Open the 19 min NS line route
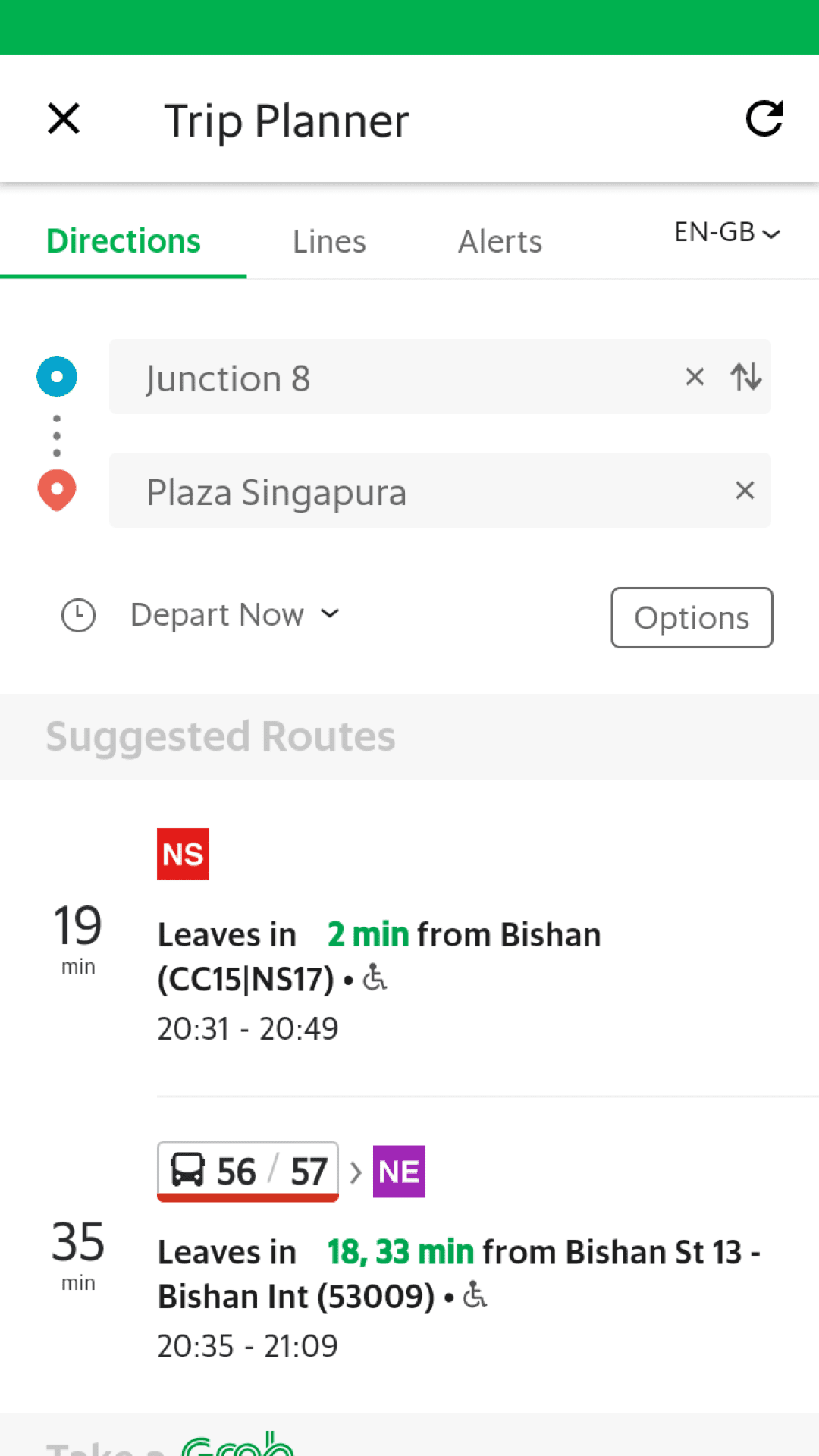 click(409, 938)
